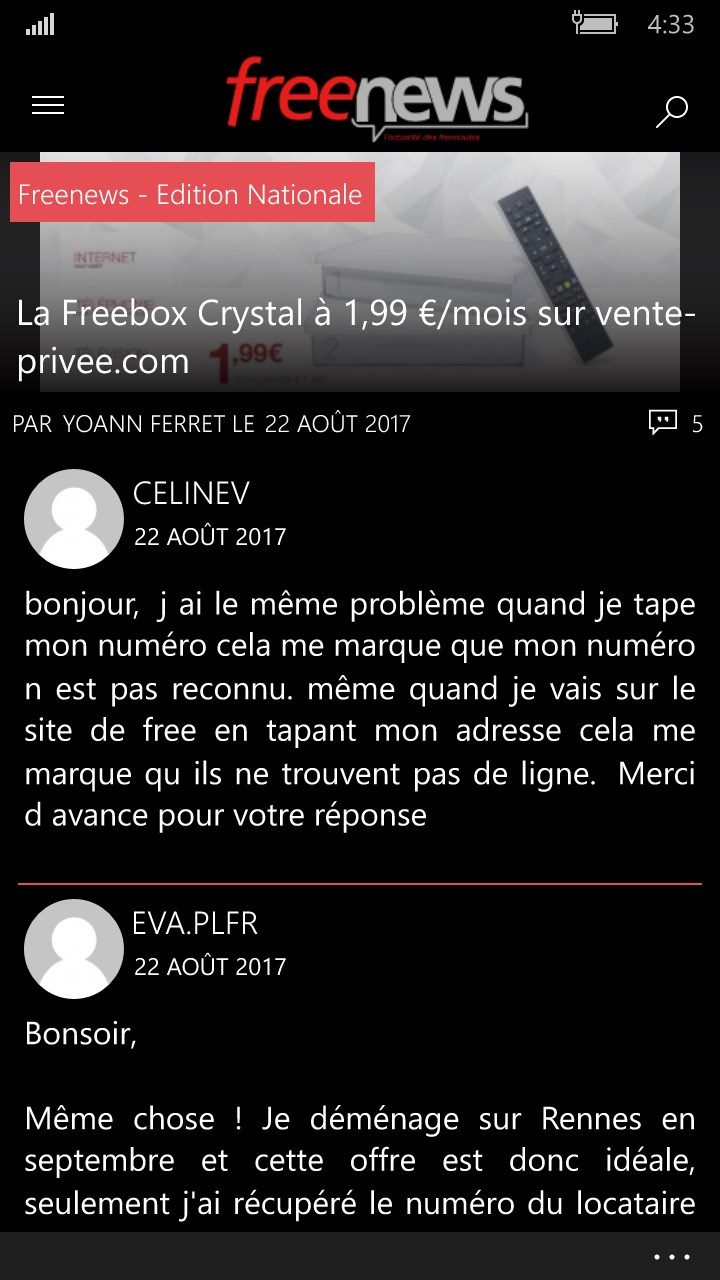The image size is (720, 1280).
Task: Open the search magnifier icon
Action: pyautogui.click(x=671, y=111)
